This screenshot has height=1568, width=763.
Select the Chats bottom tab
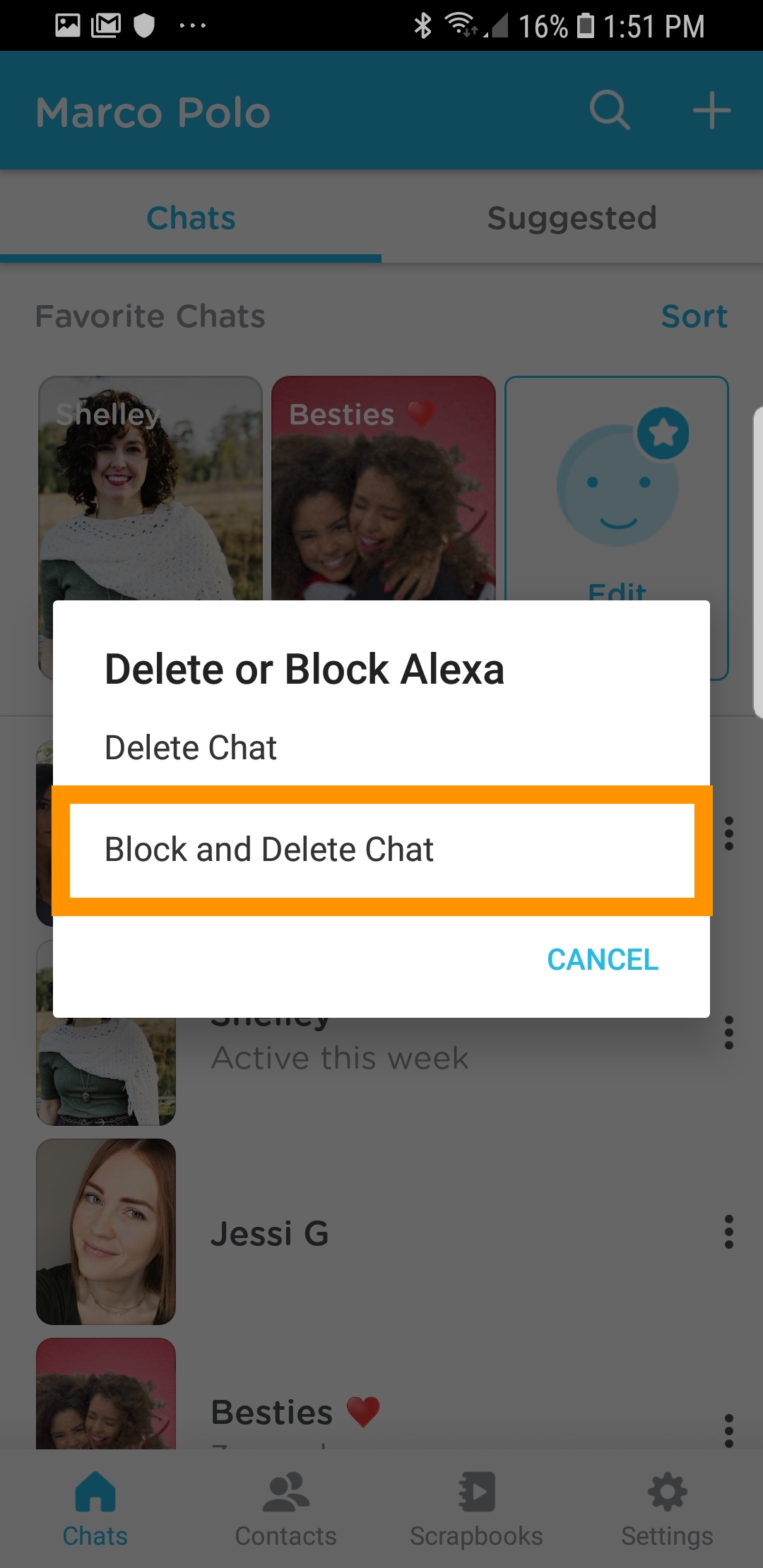95,1509
